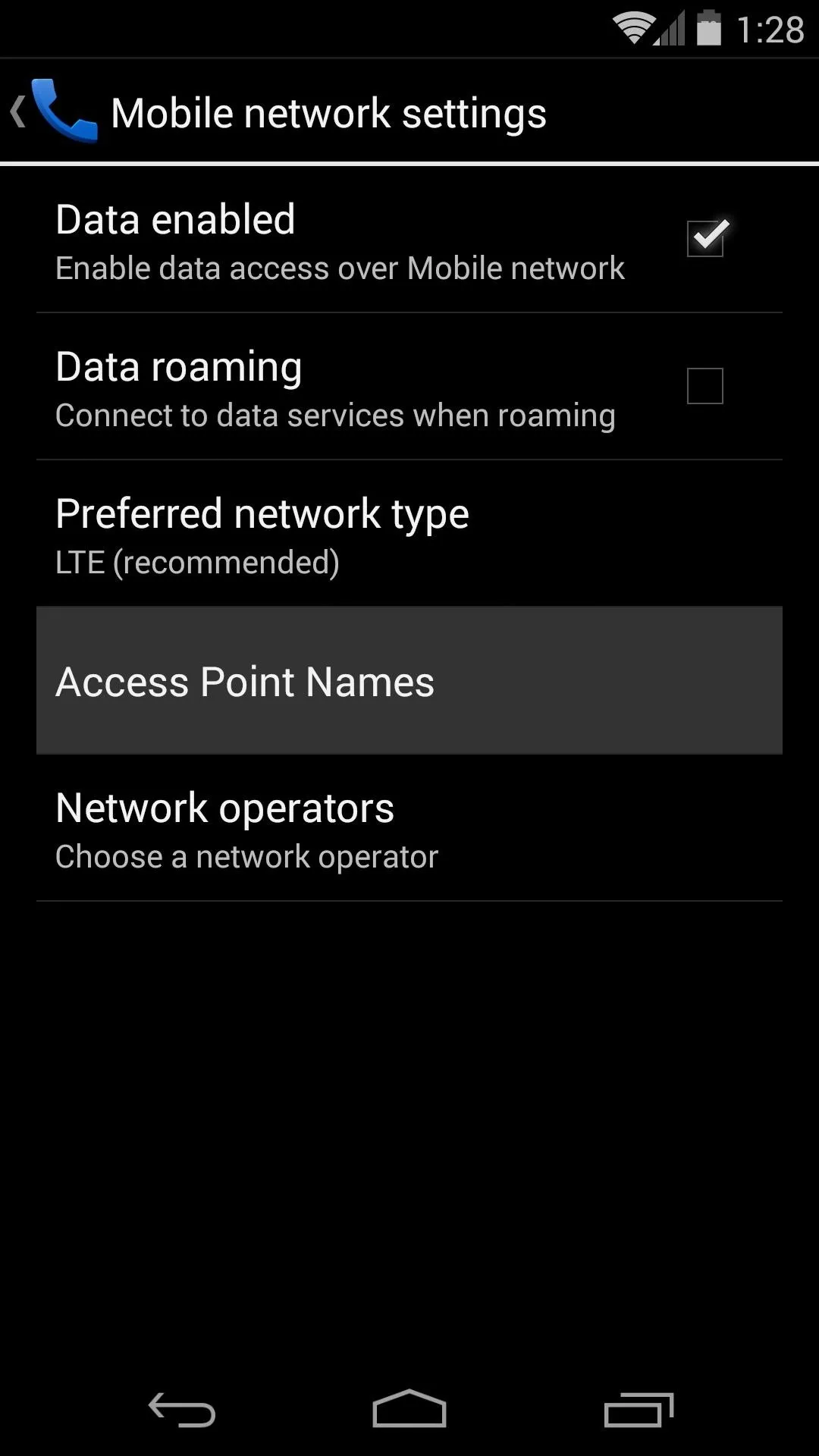Enable the Data roaming checkbox
Viewport: 819px width, 1456px height.
click(705, 386)
